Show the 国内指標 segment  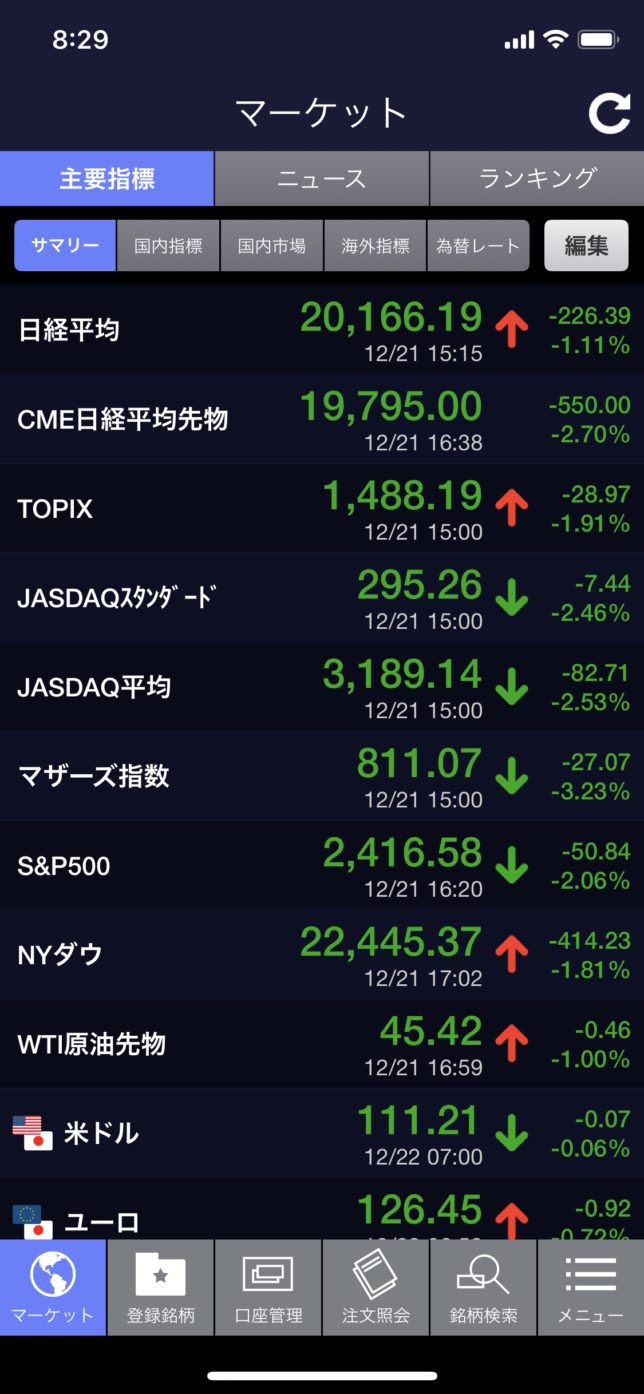(x=168, y=246)
